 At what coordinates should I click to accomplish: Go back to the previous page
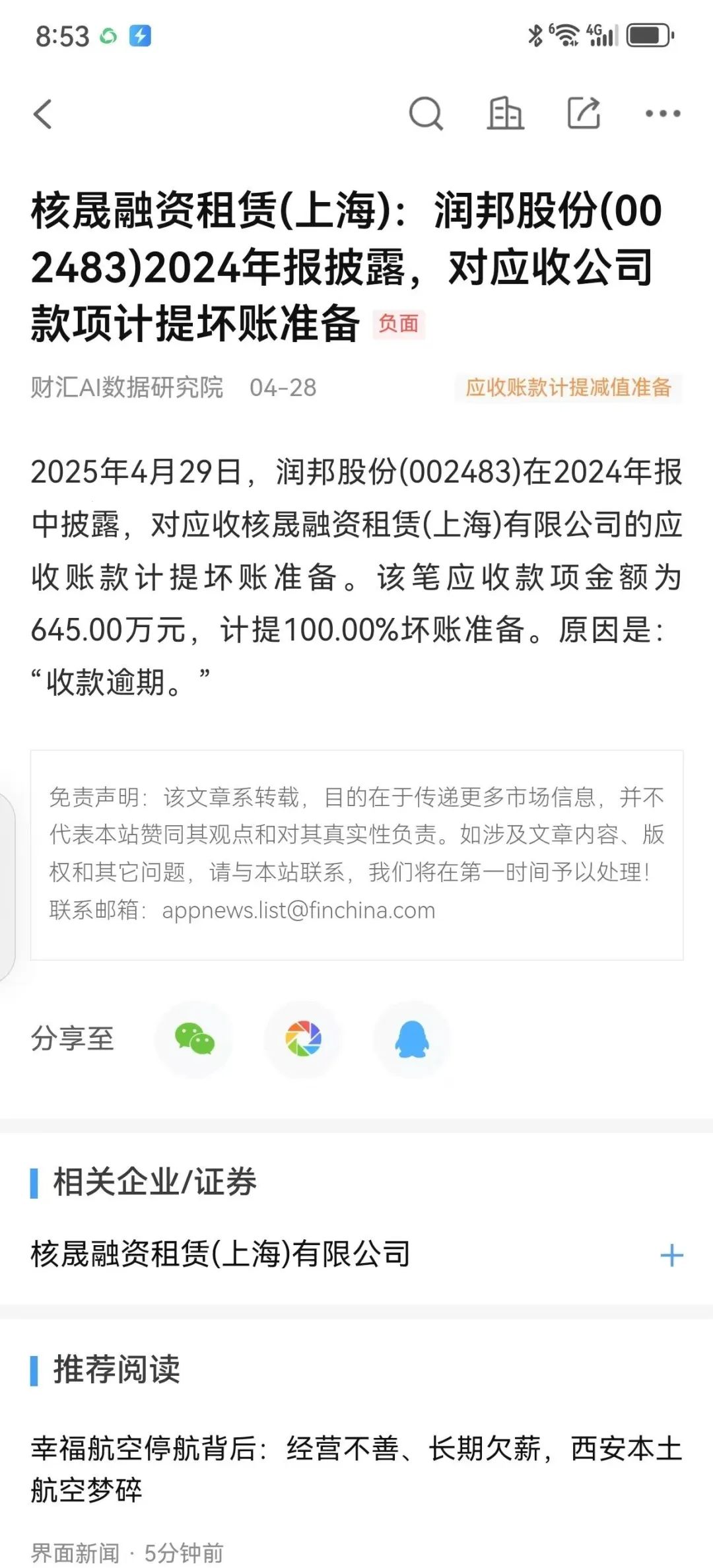coord(43,114)
